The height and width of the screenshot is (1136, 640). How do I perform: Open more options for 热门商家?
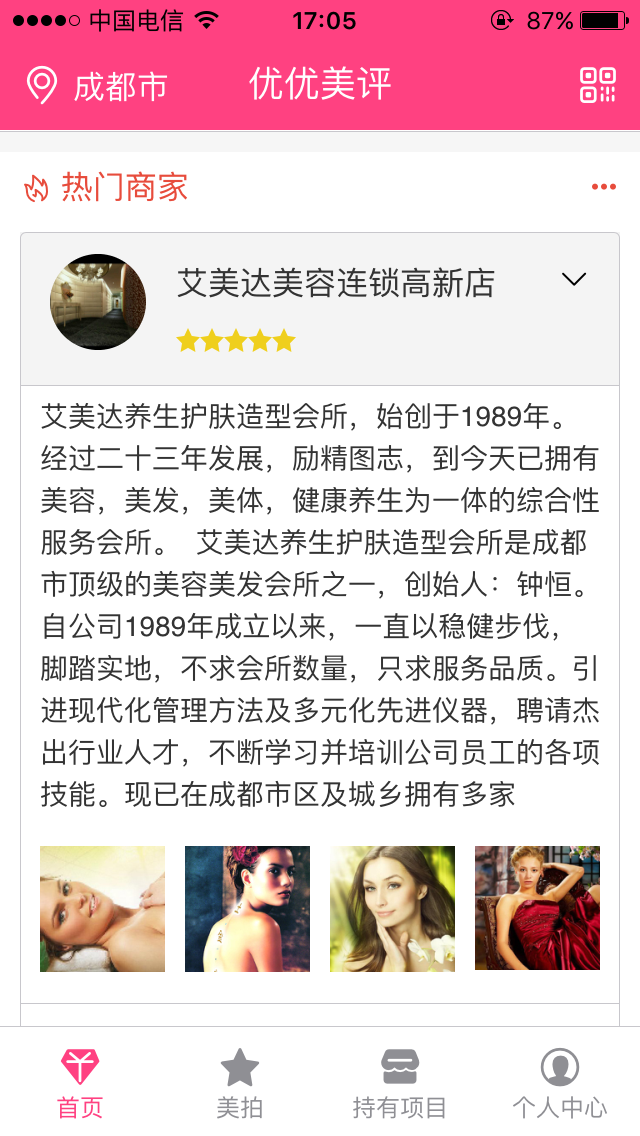point(603,187)
